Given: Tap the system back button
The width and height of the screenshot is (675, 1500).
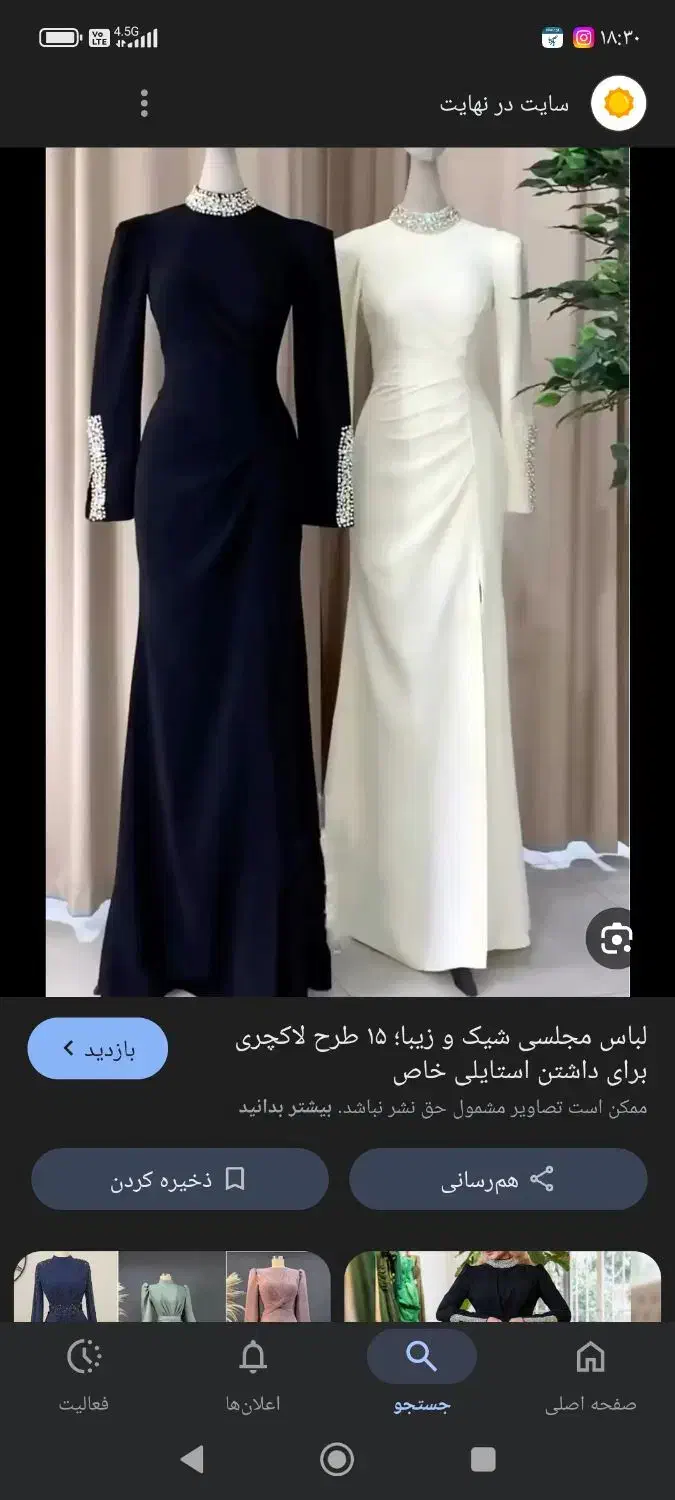Looking at the screenshot, I should coord(192,1460).
